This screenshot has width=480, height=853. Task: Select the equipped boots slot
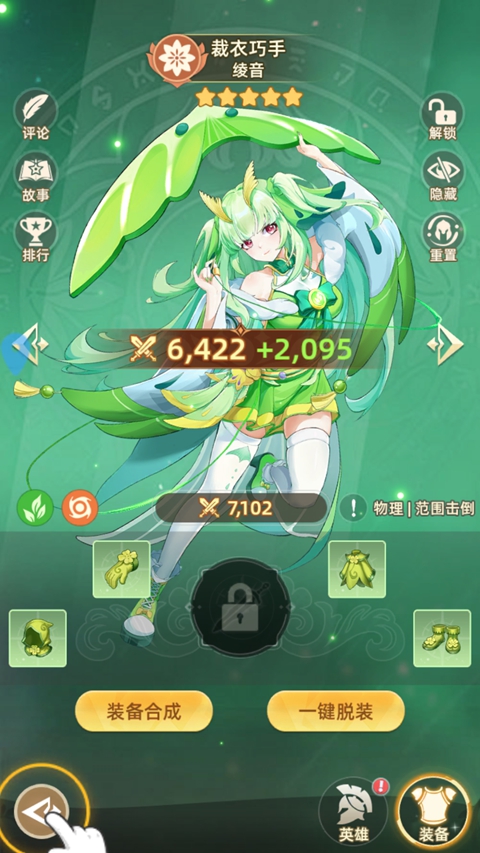click(x=442, y=638)
